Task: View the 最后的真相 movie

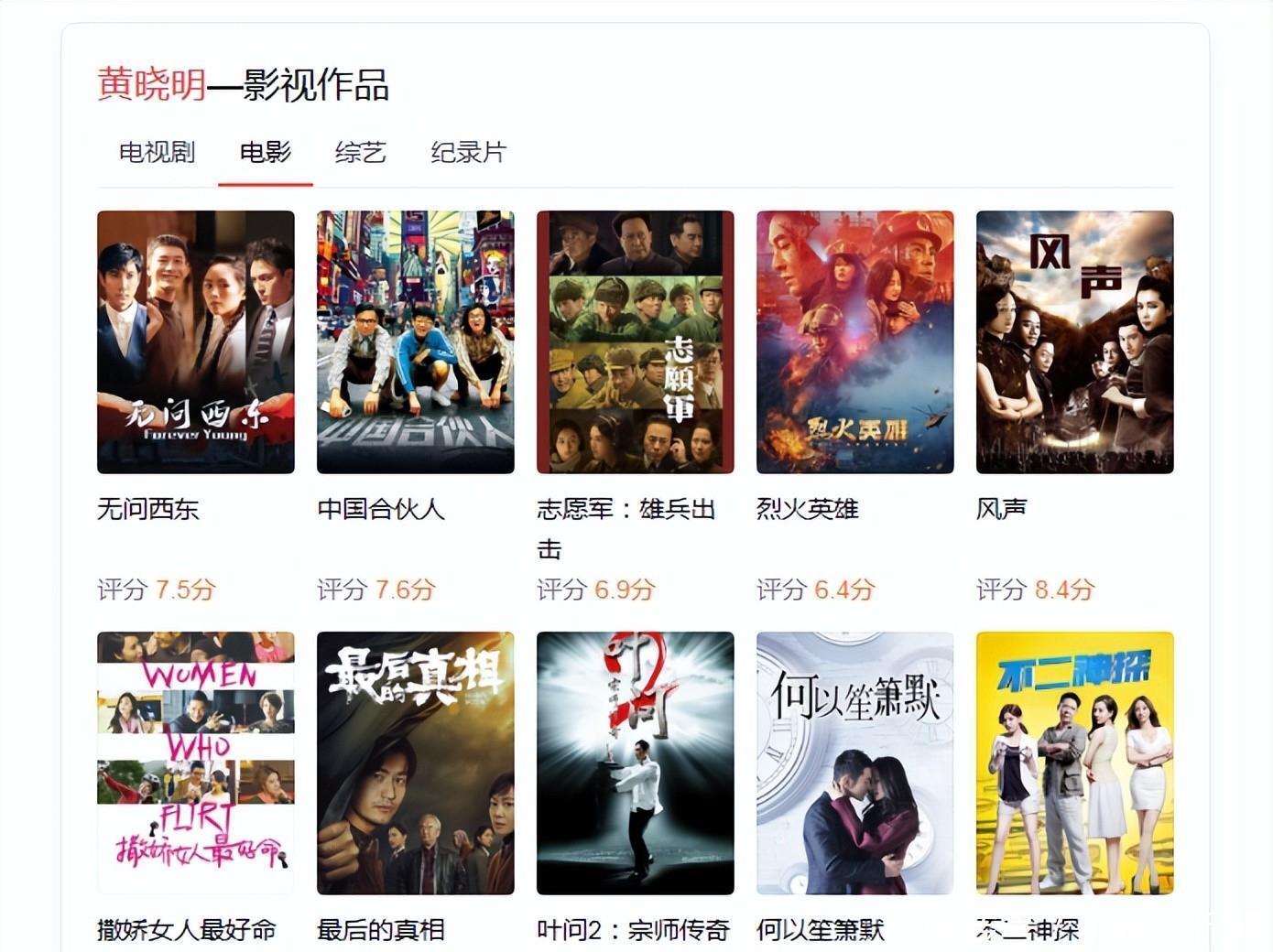Action: click(x=416, y=763)
